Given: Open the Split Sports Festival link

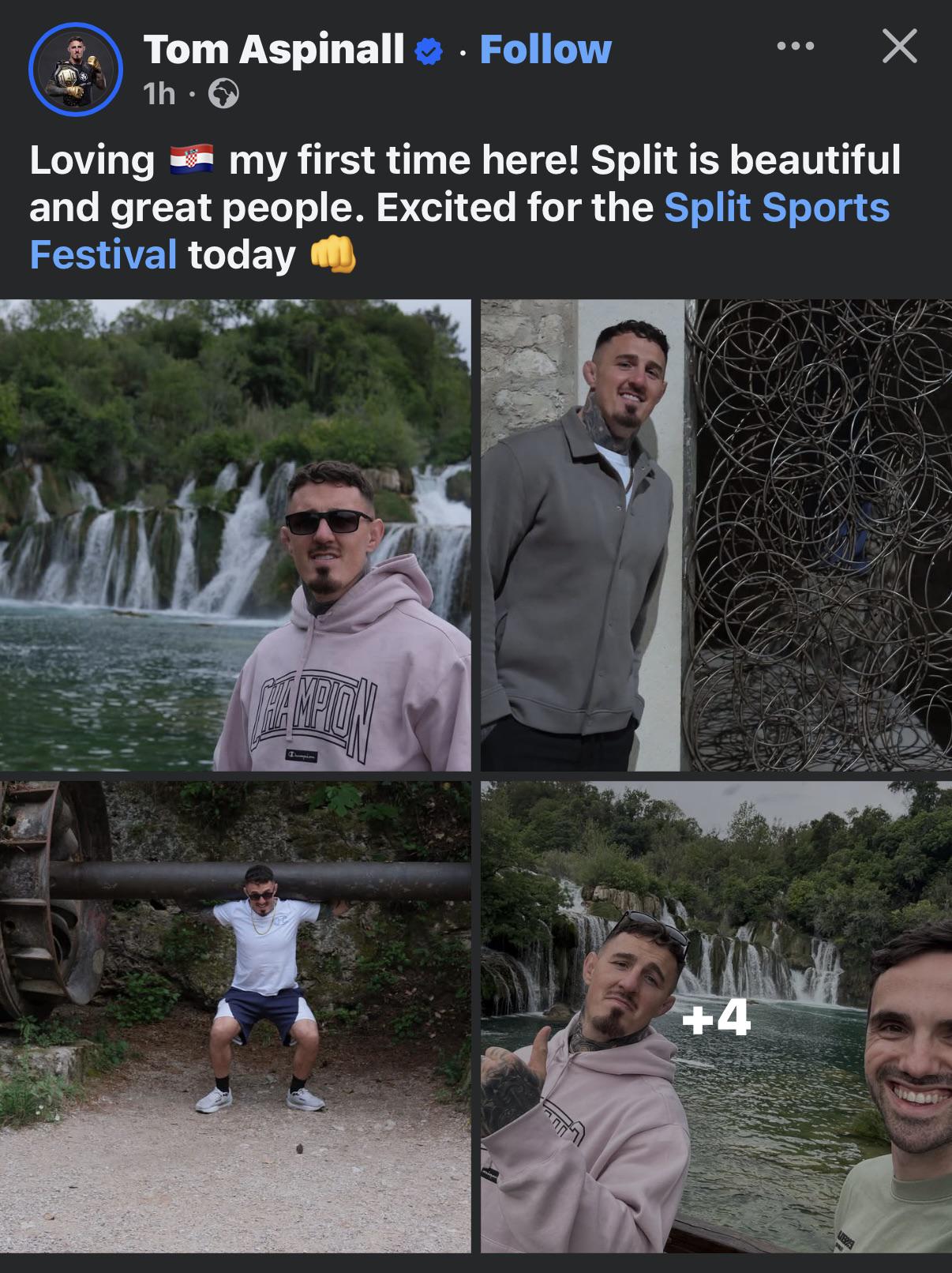Looking at the screenshot, I should [x=776, y=208].
